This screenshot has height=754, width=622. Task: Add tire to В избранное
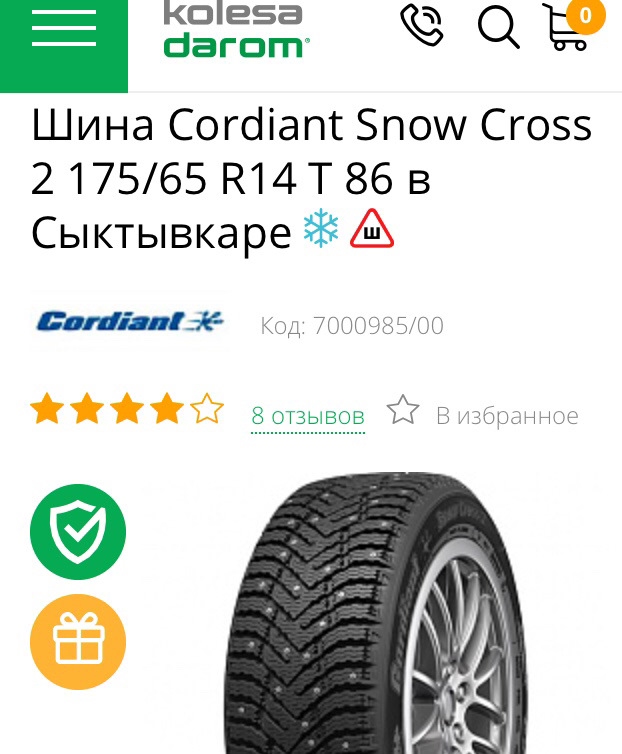click(483, 413)
